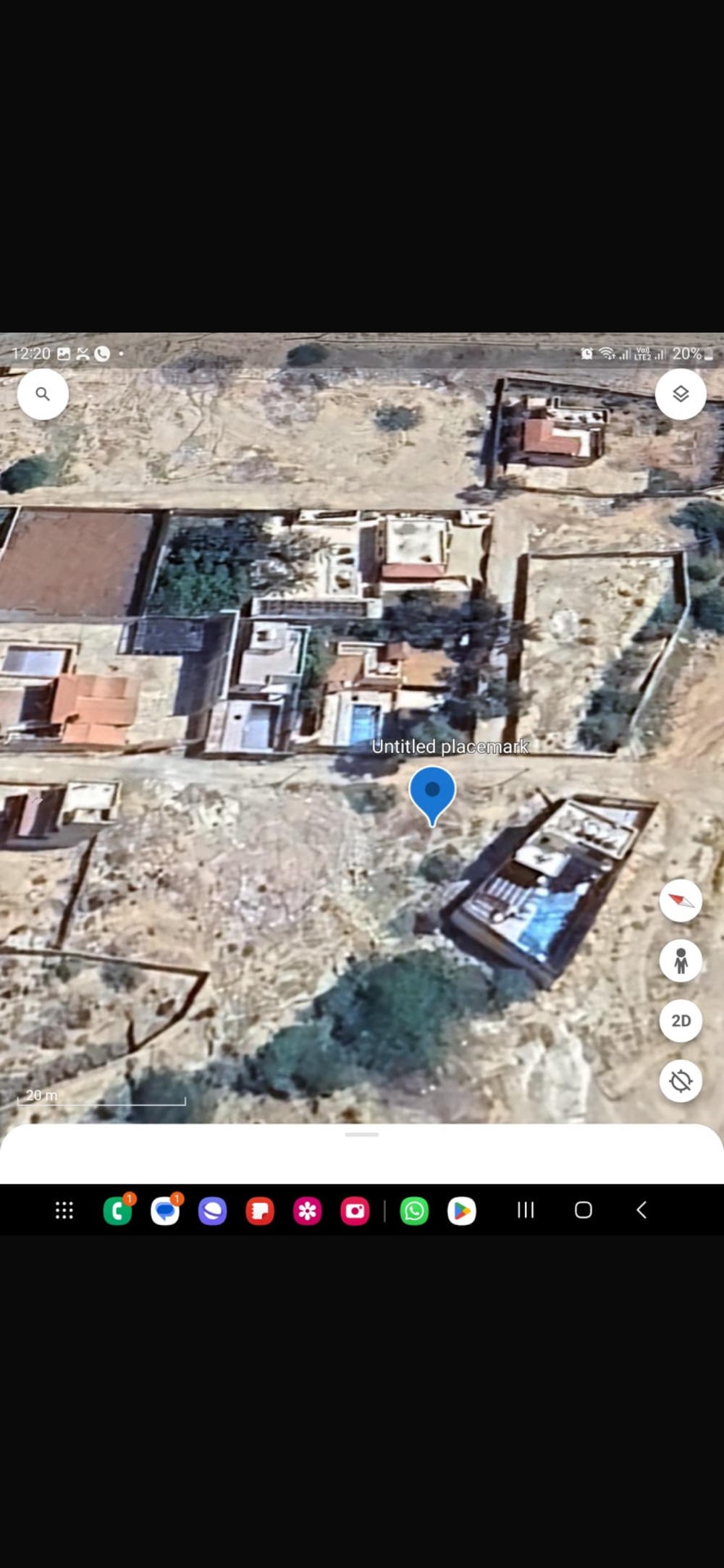Screen dimensions: 724x1568
Task: Open the Messages app from the taskbar
Action: click(165, 1211)
